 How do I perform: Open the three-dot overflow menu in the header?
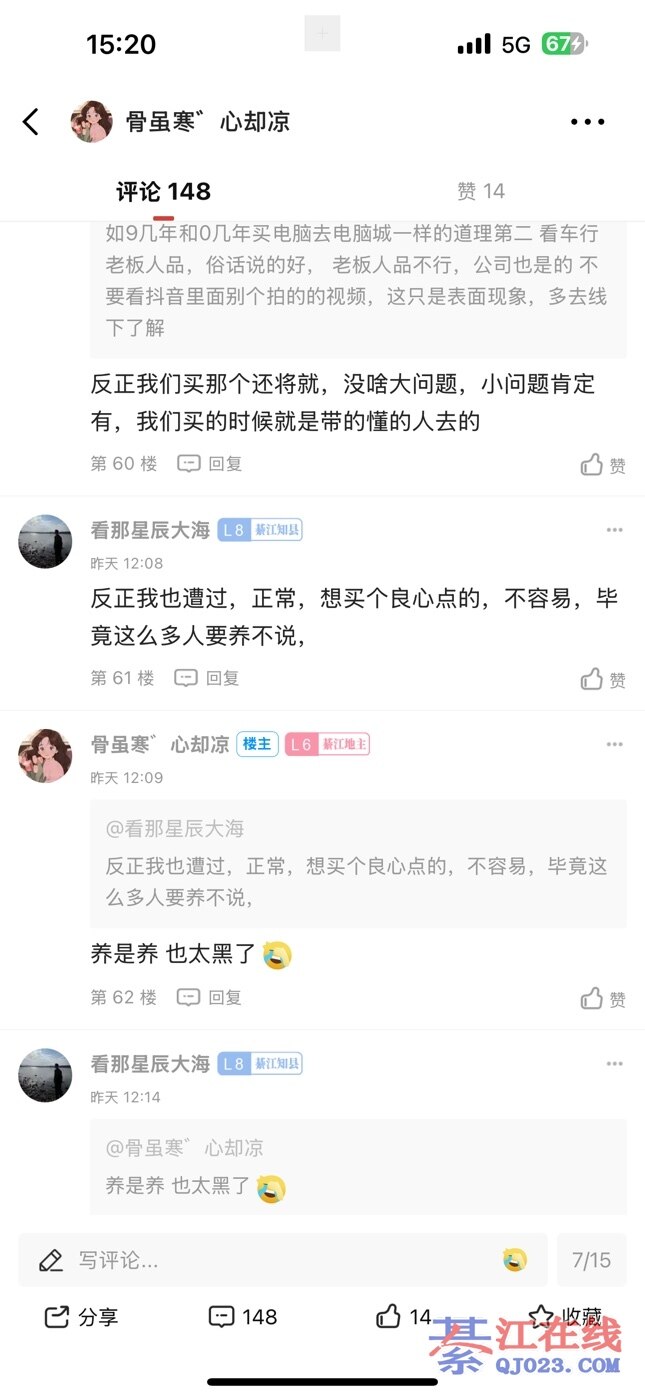[x=587, y=122]
